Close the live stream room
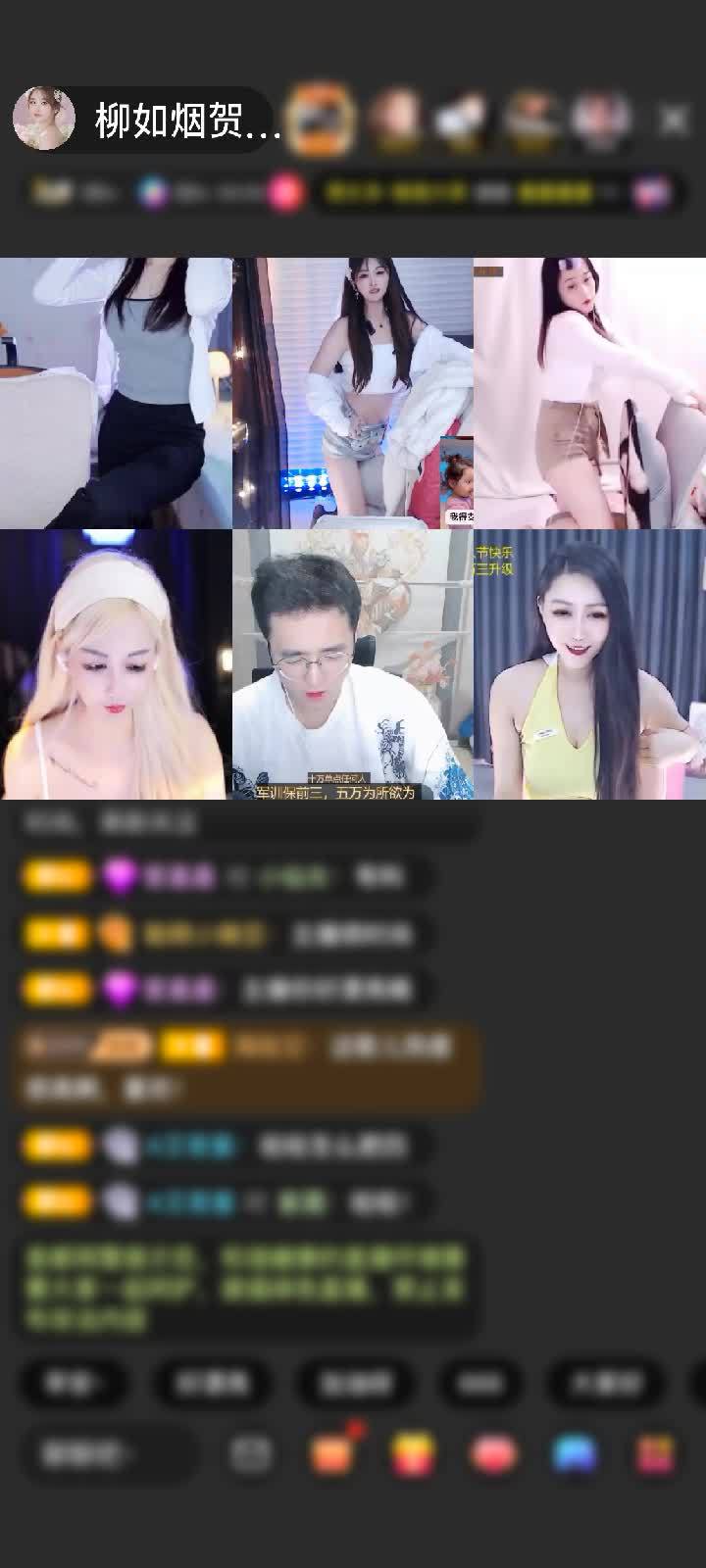706x1568 pixels. click(x=674, y=121)
